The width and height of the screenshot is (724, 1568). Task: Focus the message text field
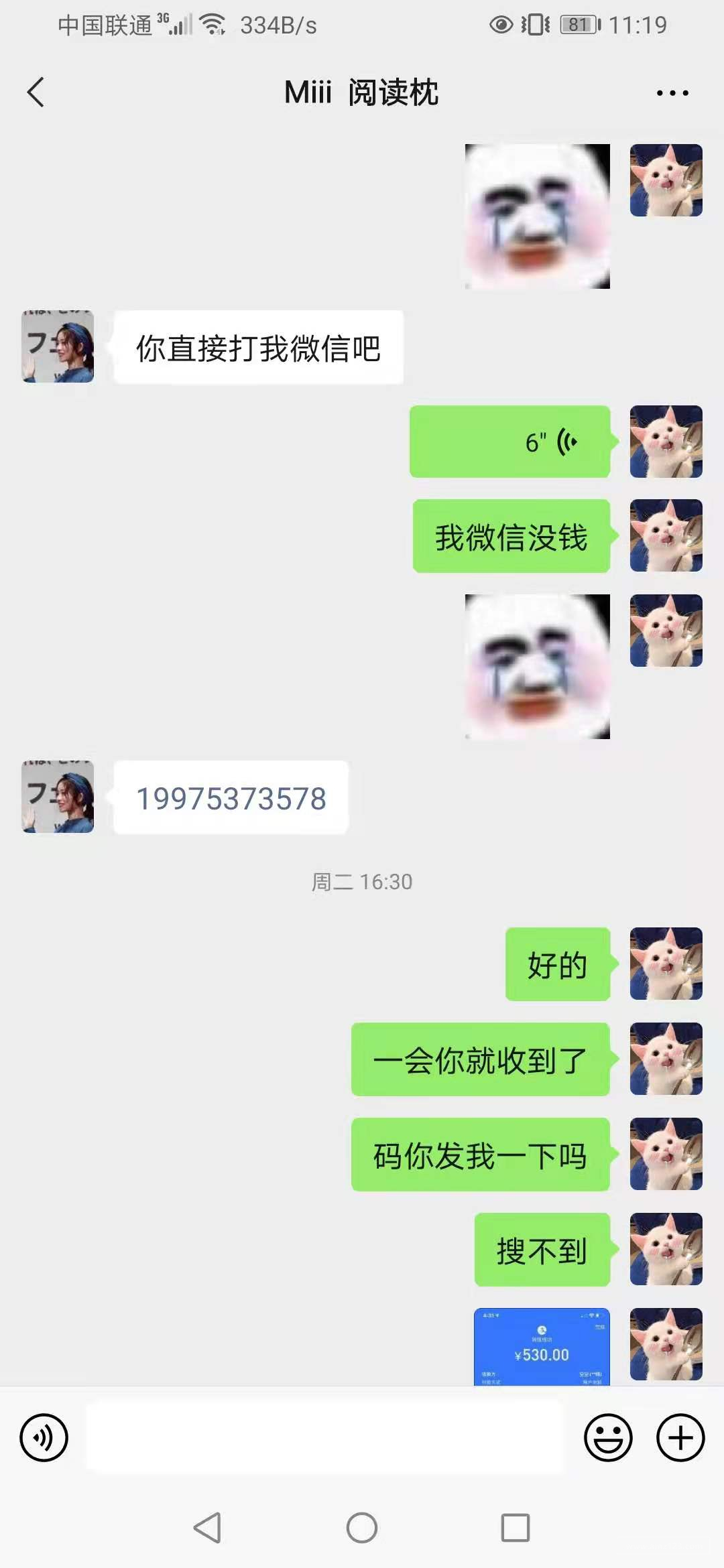(325, 1437)
